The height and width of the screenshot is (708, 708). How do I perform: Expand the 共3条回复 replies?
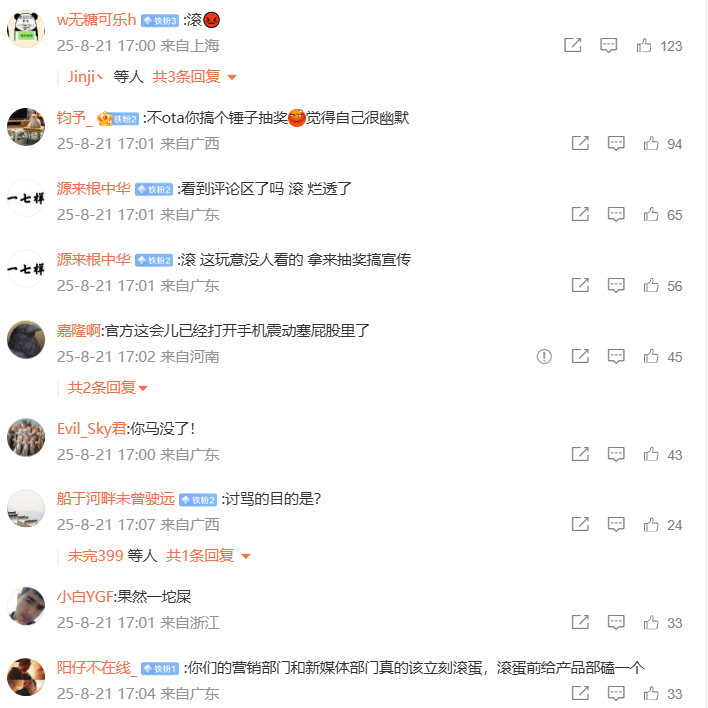tap(194, 76)
